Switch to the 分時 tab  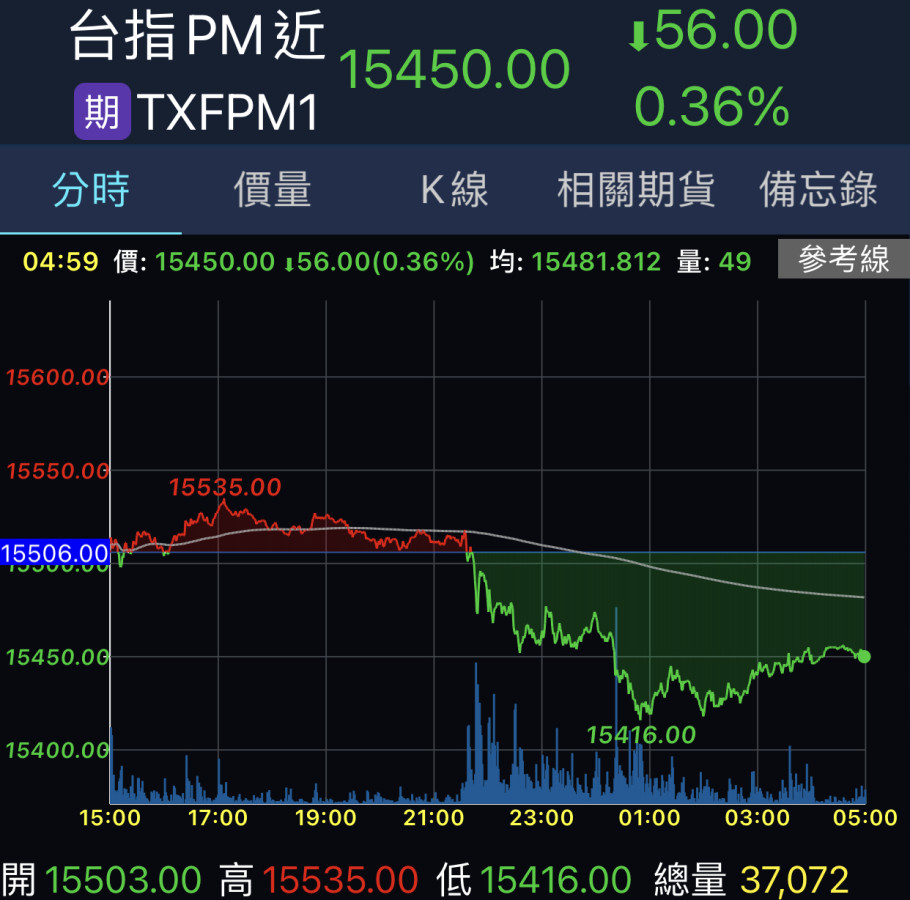coord(91,189)
